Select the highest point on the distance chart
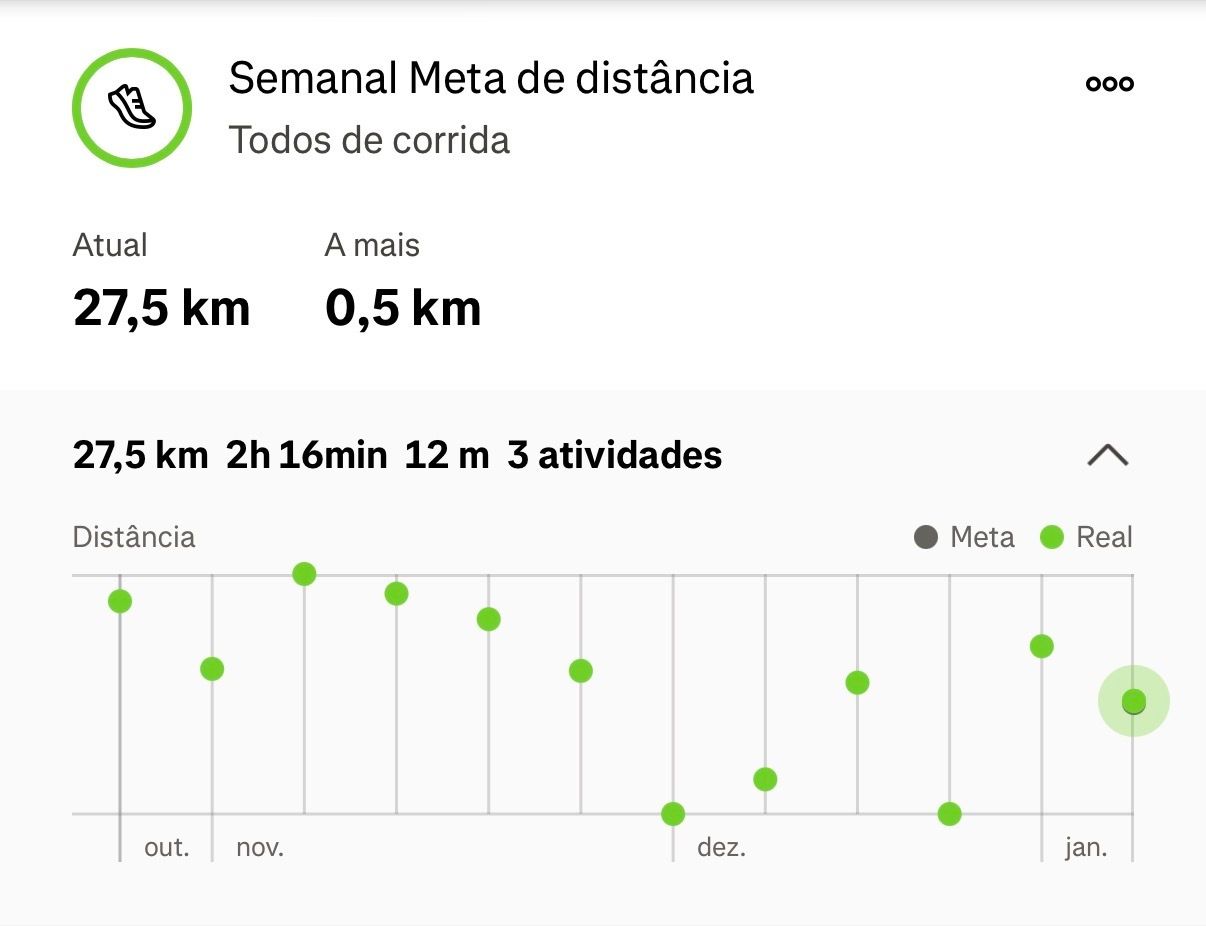This screenshot has width=1206, height=926. 304,574
